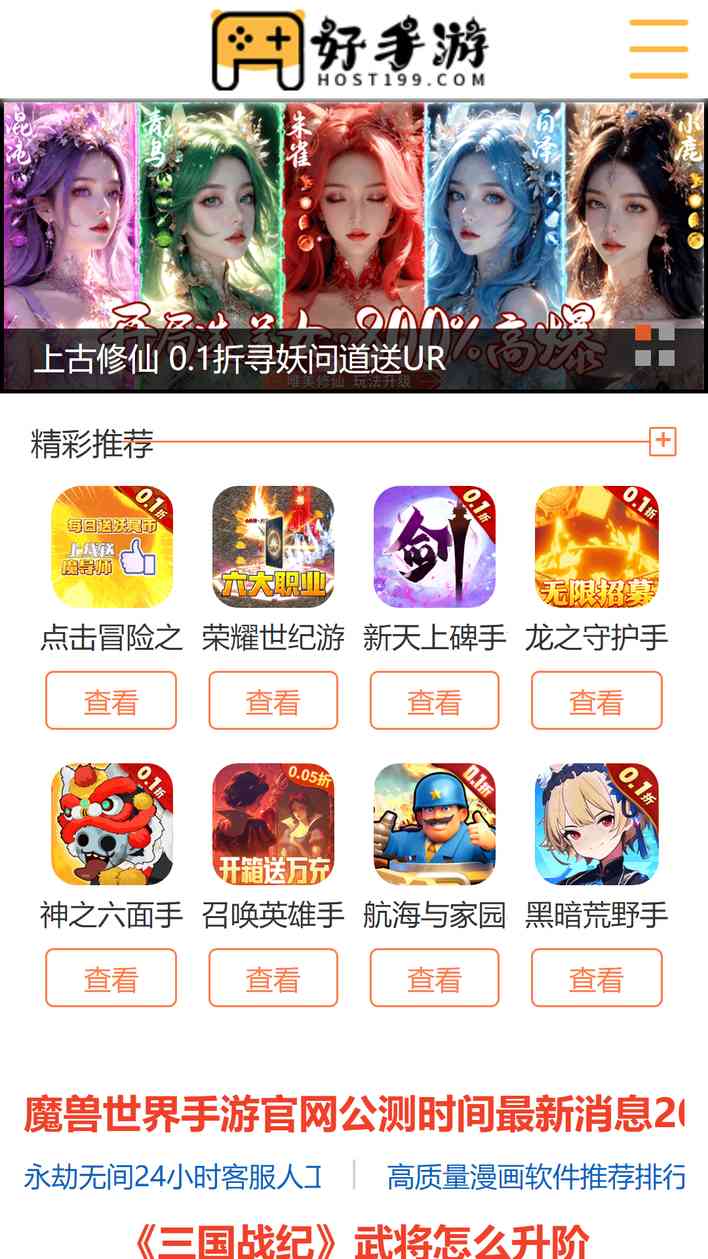Tap 查看 under 神之六面手
The height and width of the screenshot is (1259, 708).
(111, 977)
